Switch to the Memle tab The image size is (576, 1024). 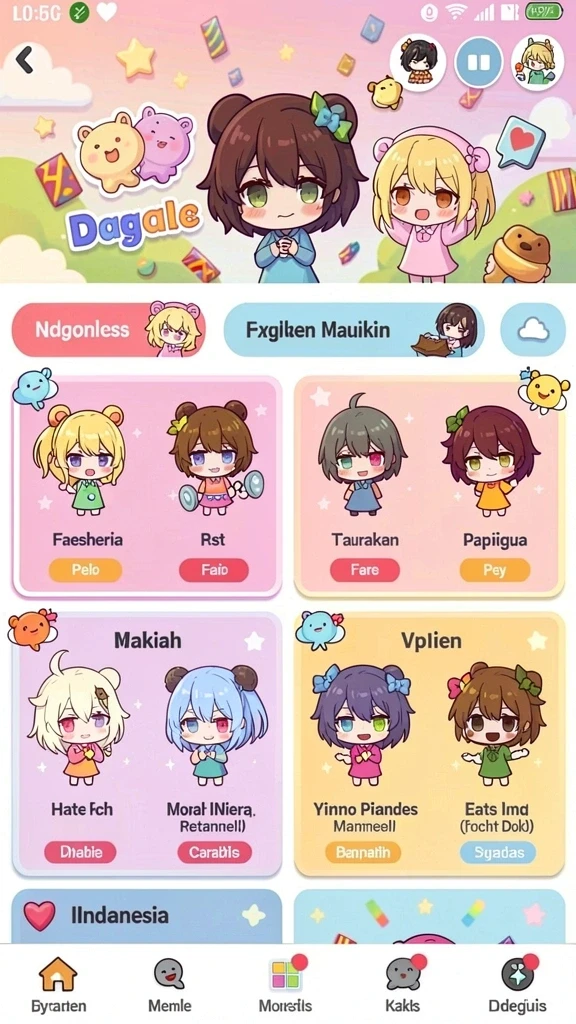(x=170, y=985)
